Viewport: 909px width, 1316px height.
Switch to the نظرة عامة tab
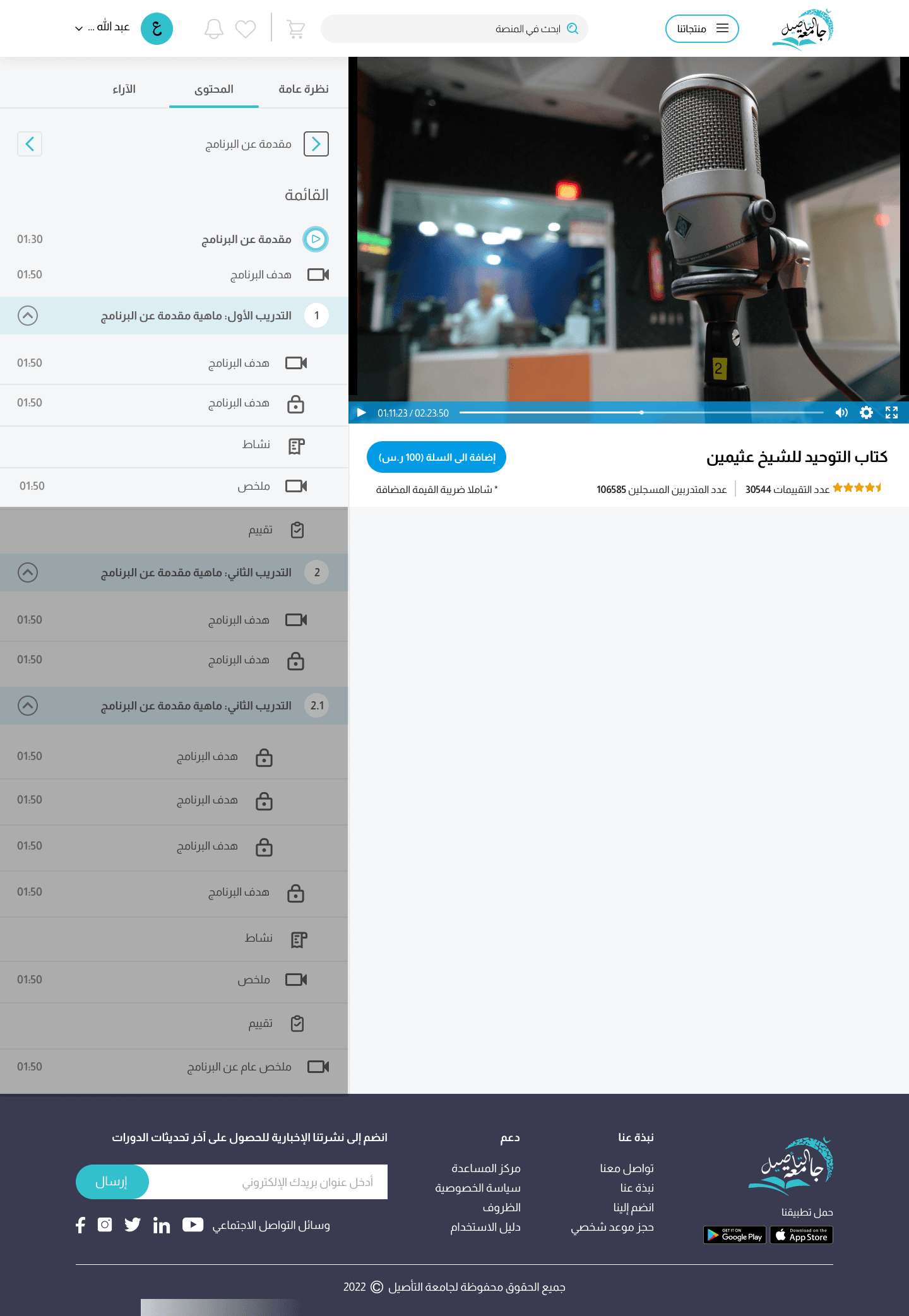tap(304, 89)
